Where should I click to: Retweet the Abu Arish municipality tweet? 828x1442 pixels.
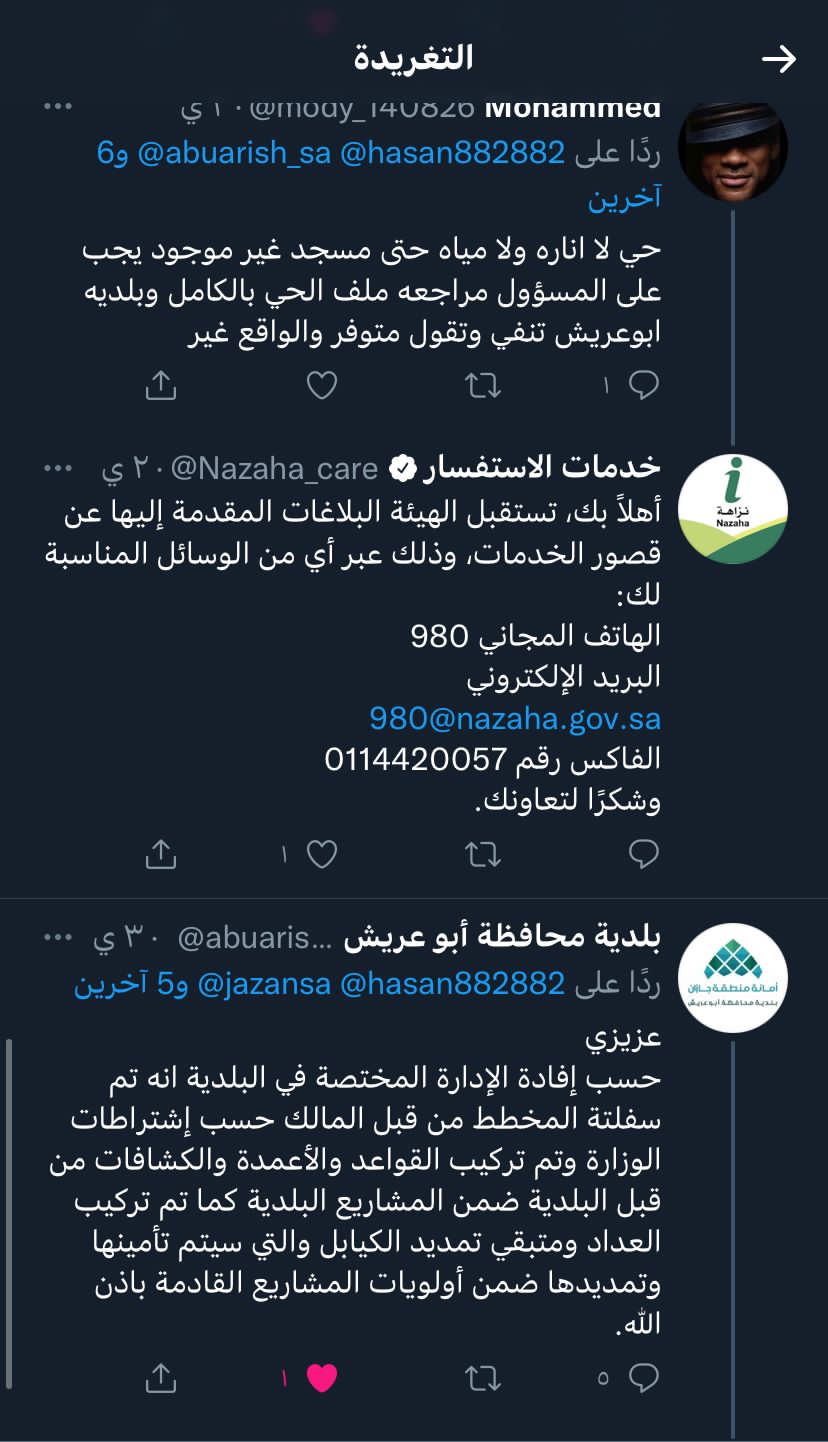(483, 1378)
